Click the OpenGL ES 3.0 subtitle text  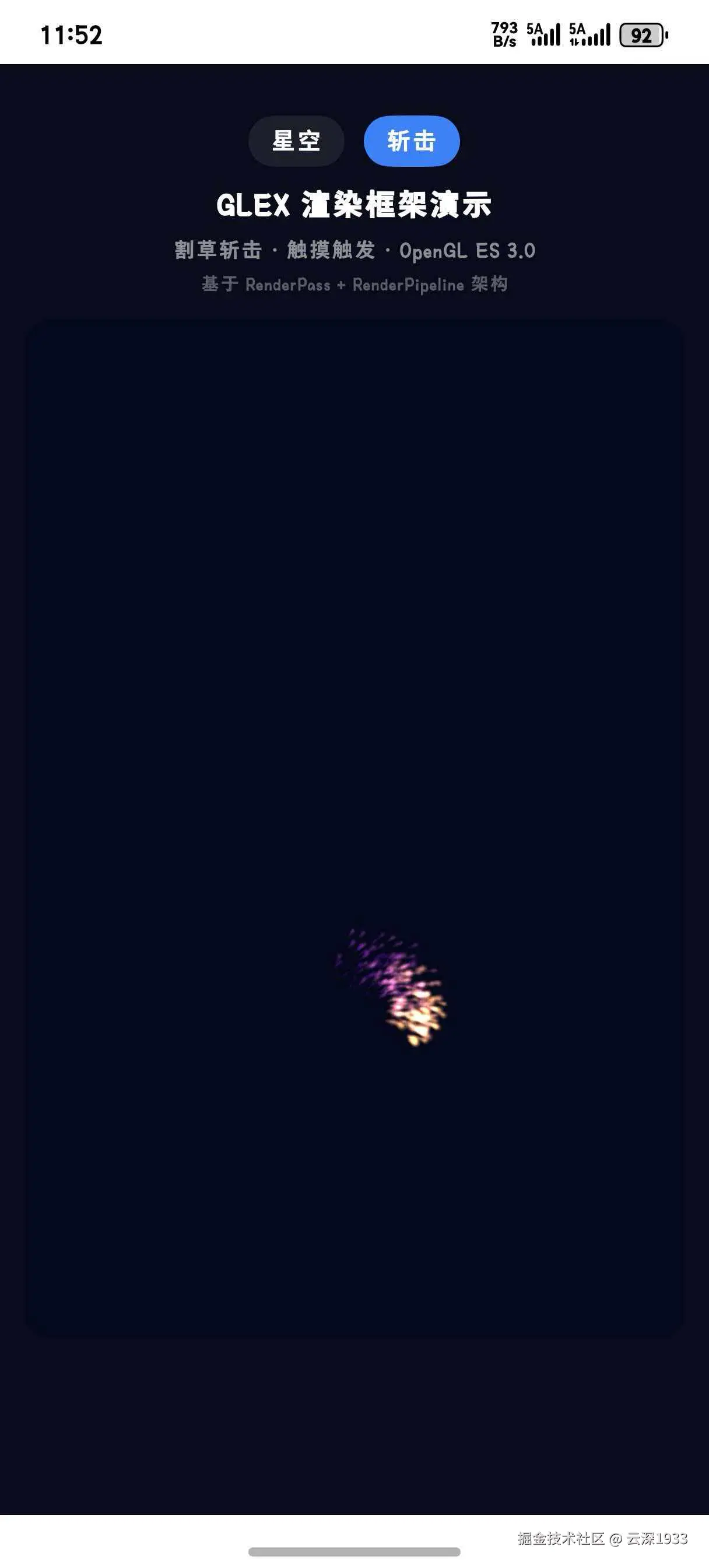[468, 251]
